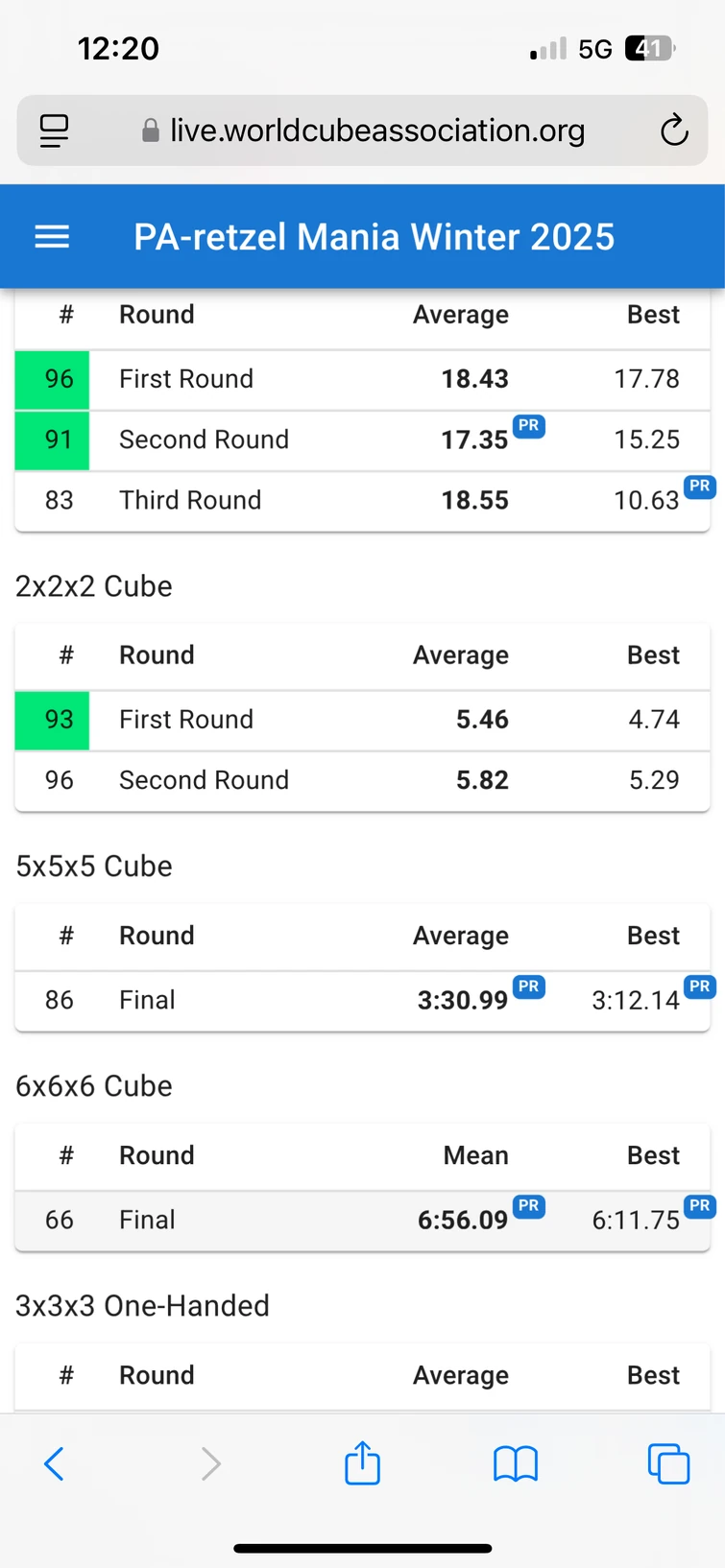Open the page settings reader icon
725x1568 pixels.
click(x=55, y=131)
